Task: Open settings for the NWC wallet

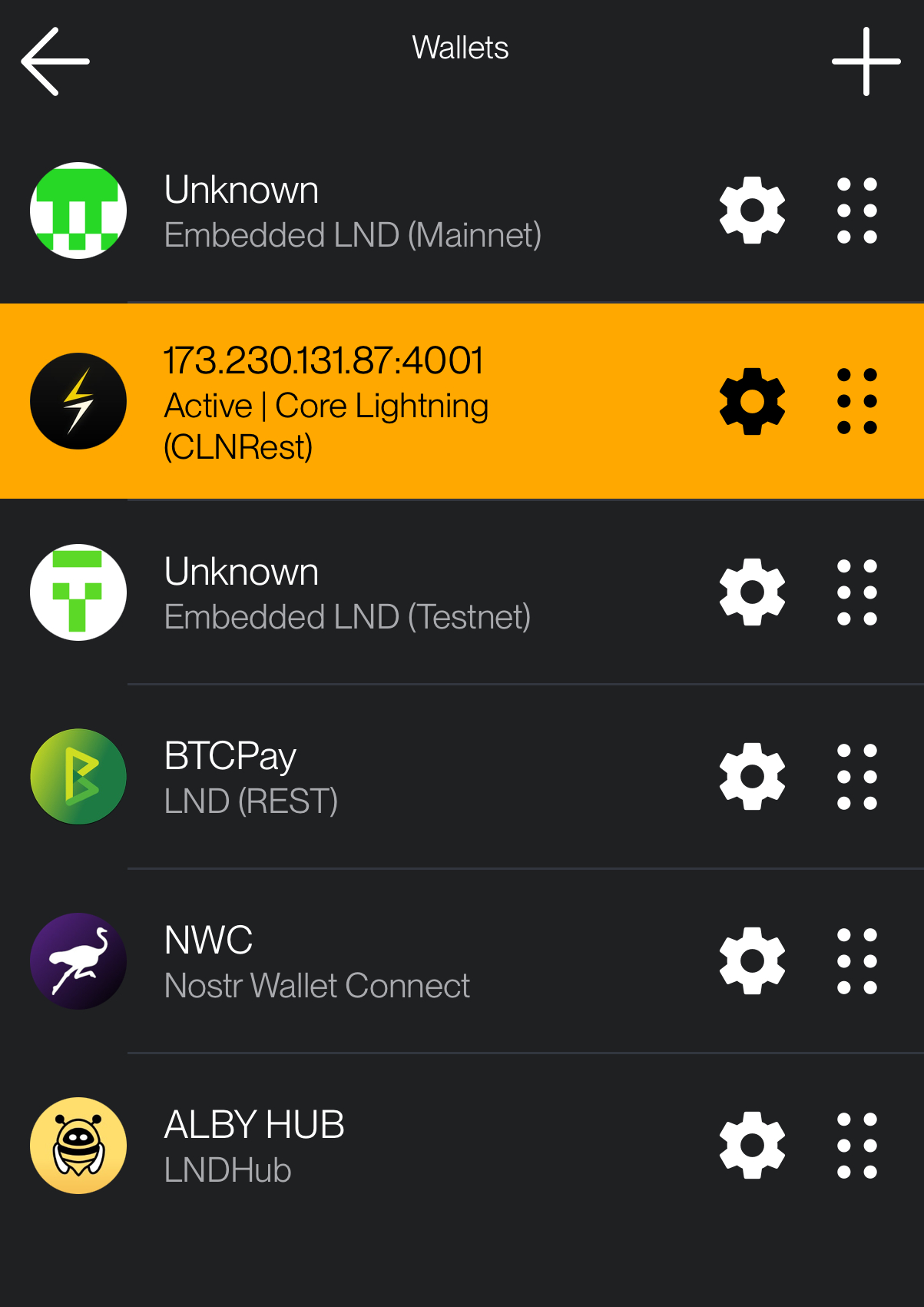Action: 751,960
